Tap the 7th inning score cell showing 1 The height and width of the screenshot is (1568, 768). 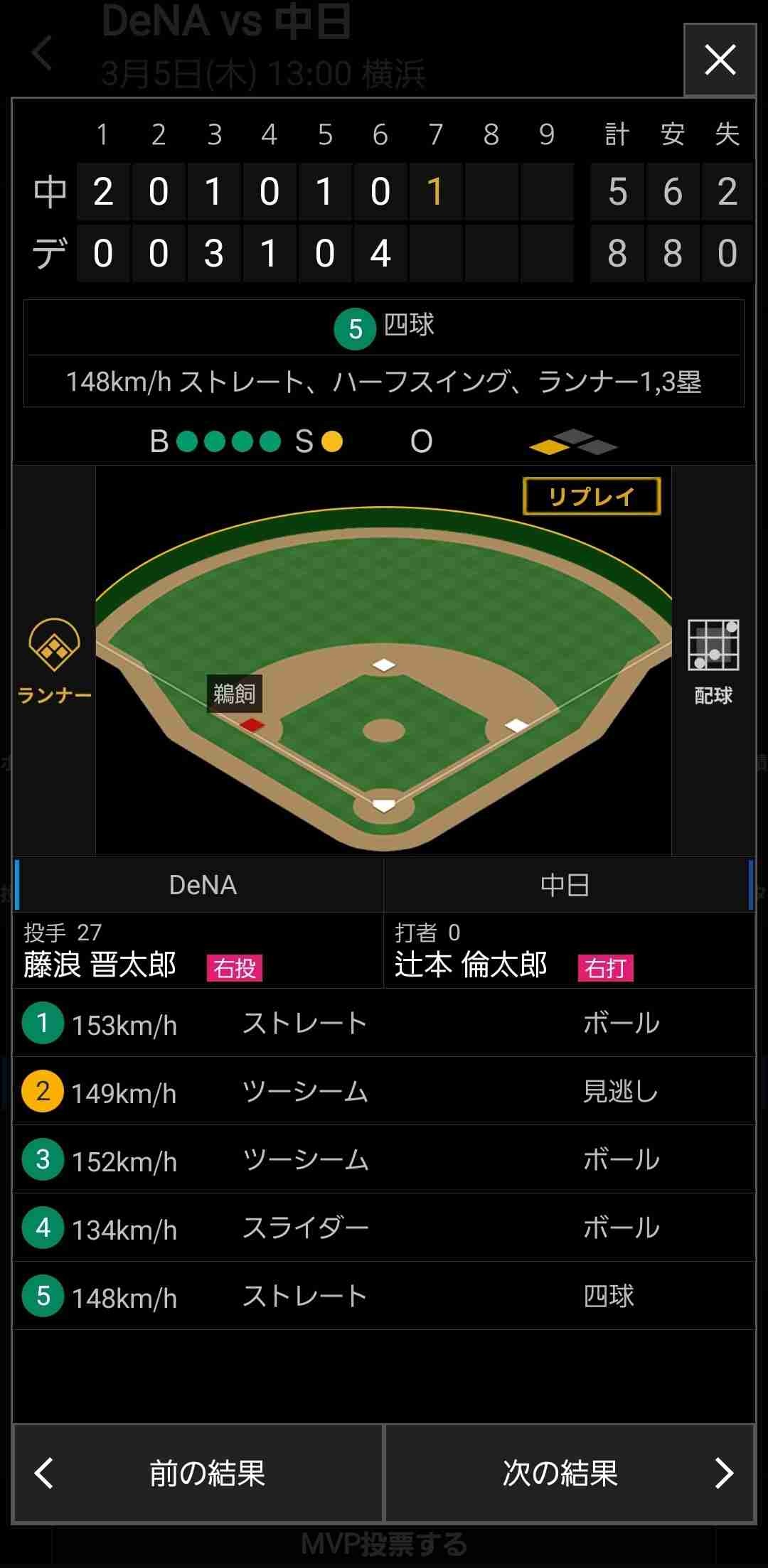(x=435, y=190)
